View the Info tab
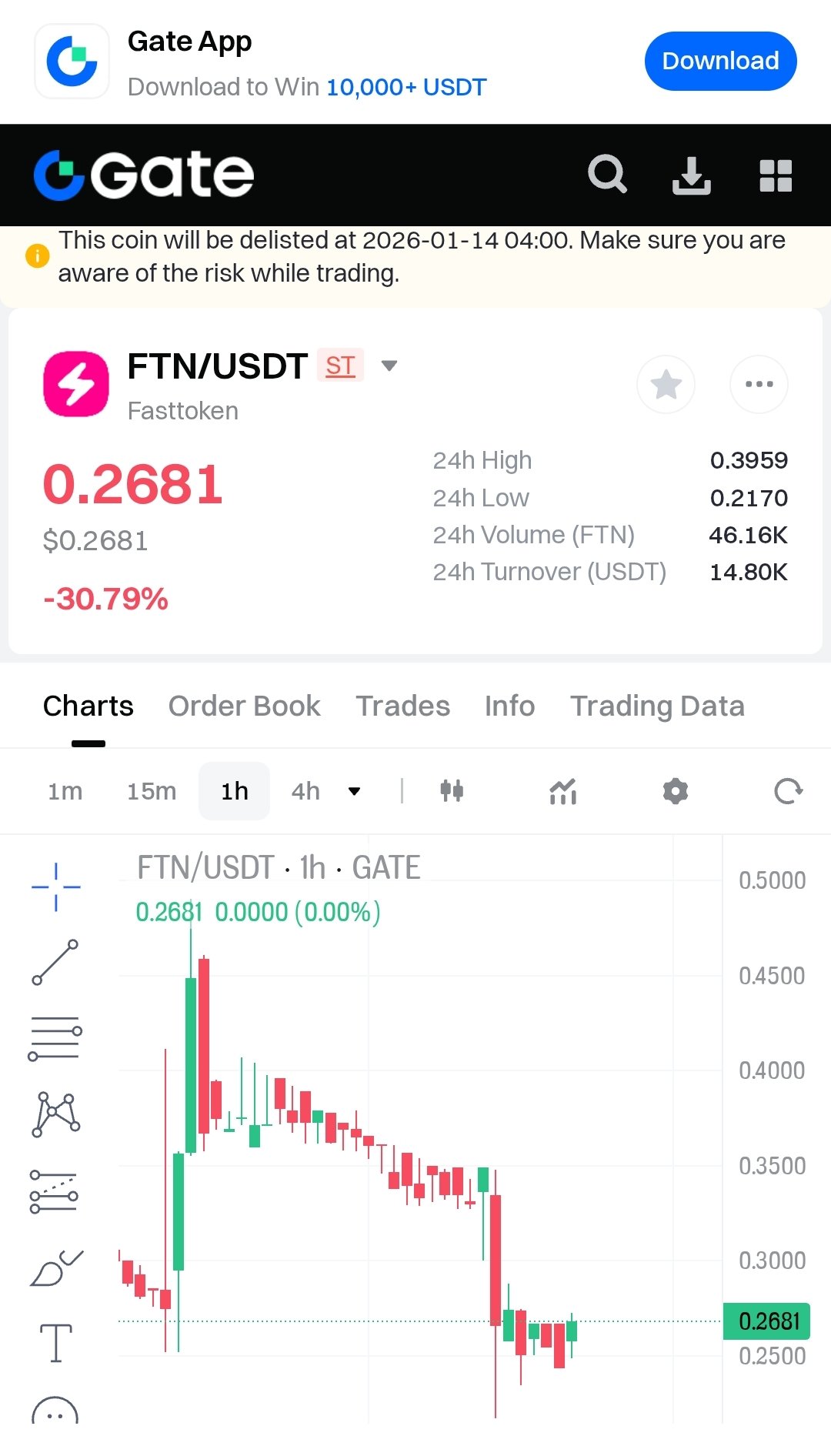This screenshot has height=1456, width=831. tap(509, 706)
